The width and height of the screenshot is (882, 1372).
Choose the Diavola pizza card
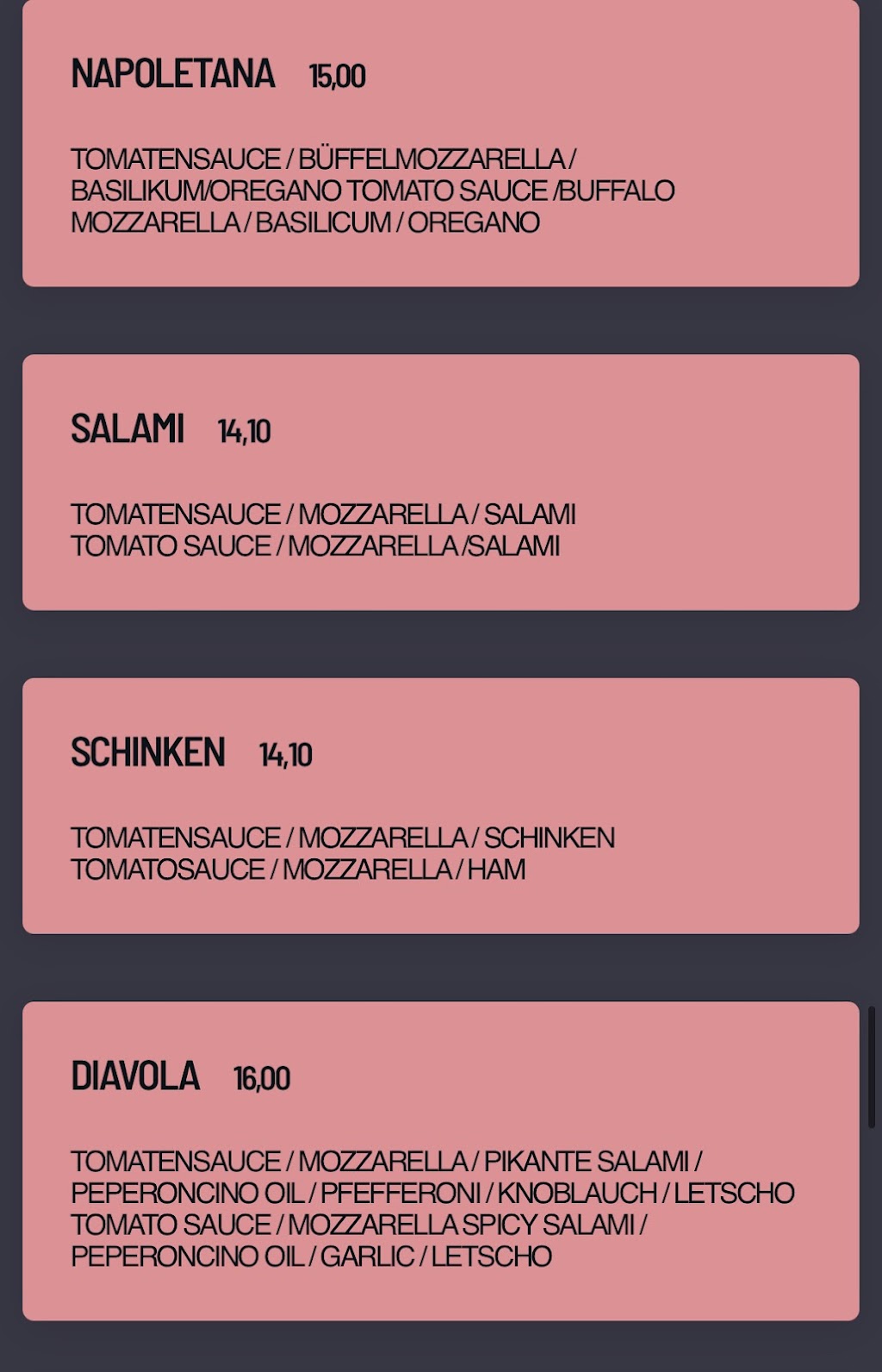(x=440, y=1160)
